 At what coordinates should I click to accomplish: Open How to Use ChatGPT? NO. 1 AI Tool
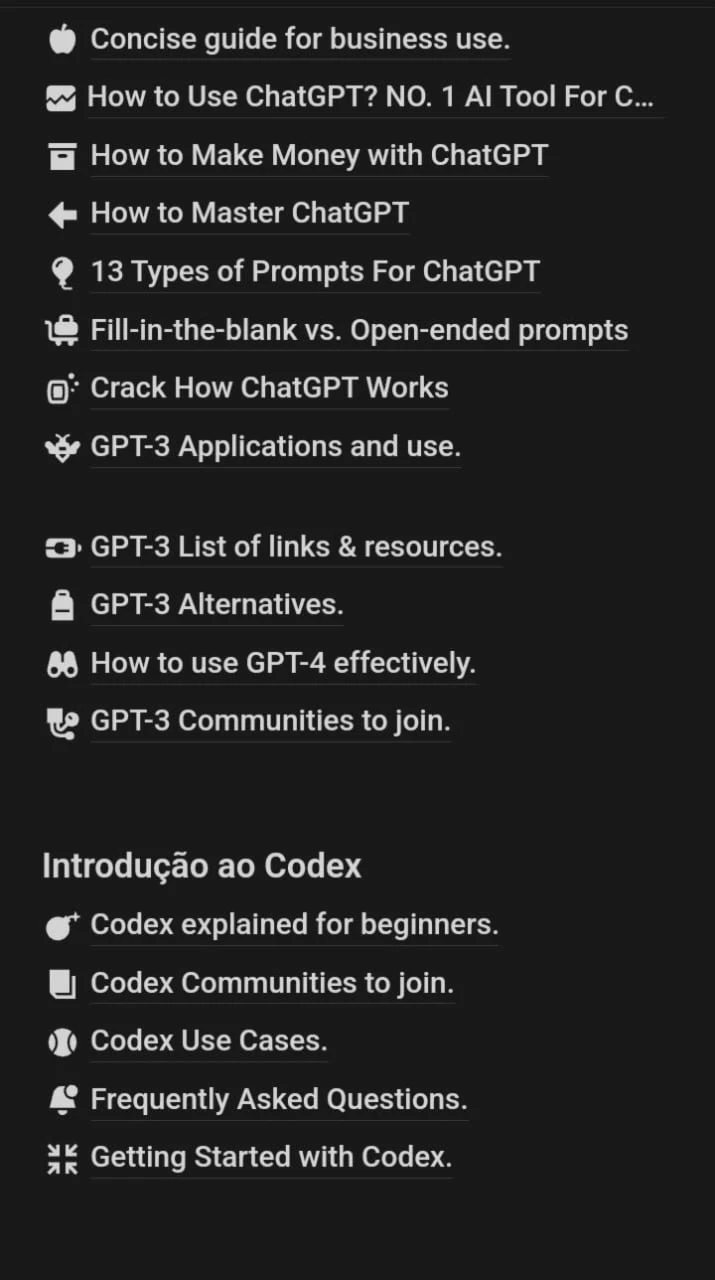tap(371, 97)
